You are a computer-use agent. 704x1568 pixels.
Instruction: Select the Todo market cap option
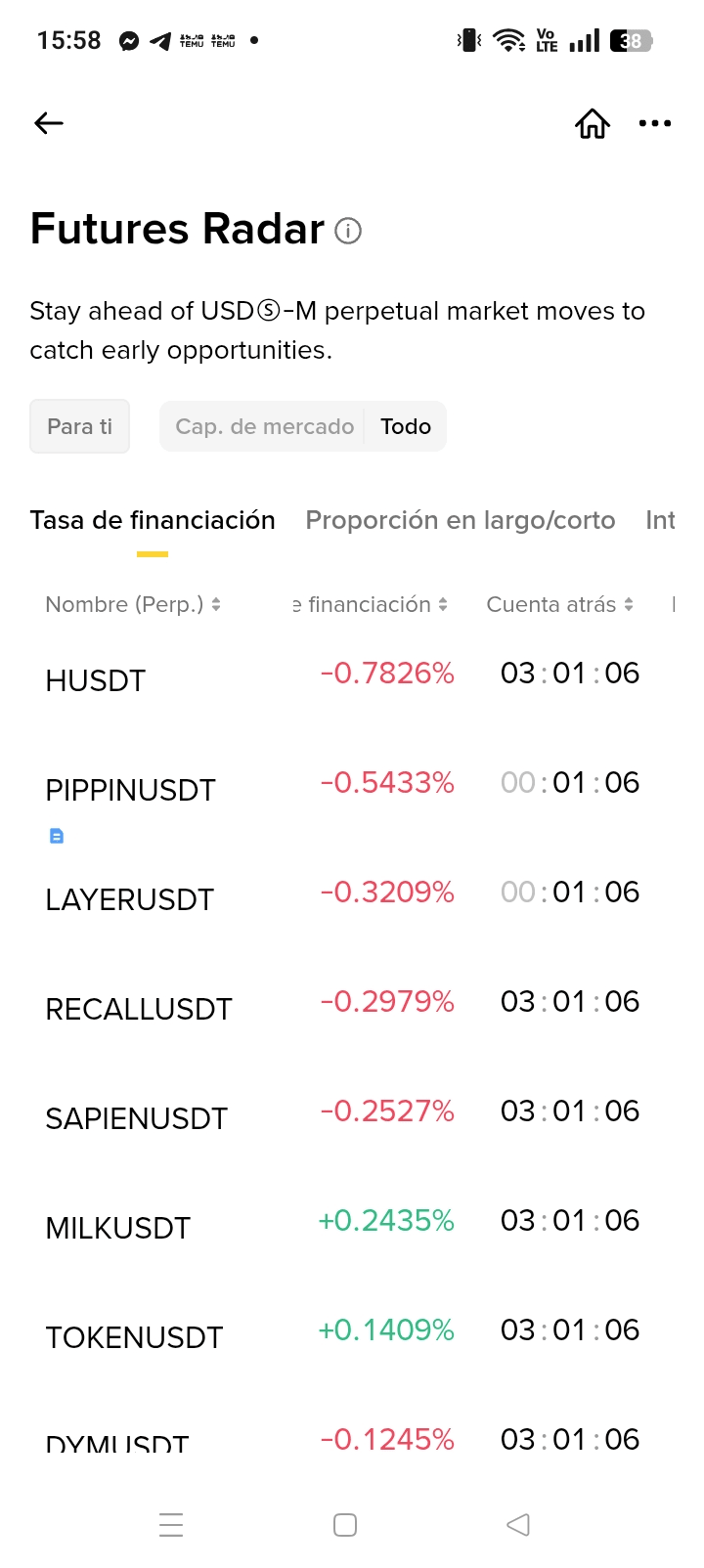(x=406, y=427)
